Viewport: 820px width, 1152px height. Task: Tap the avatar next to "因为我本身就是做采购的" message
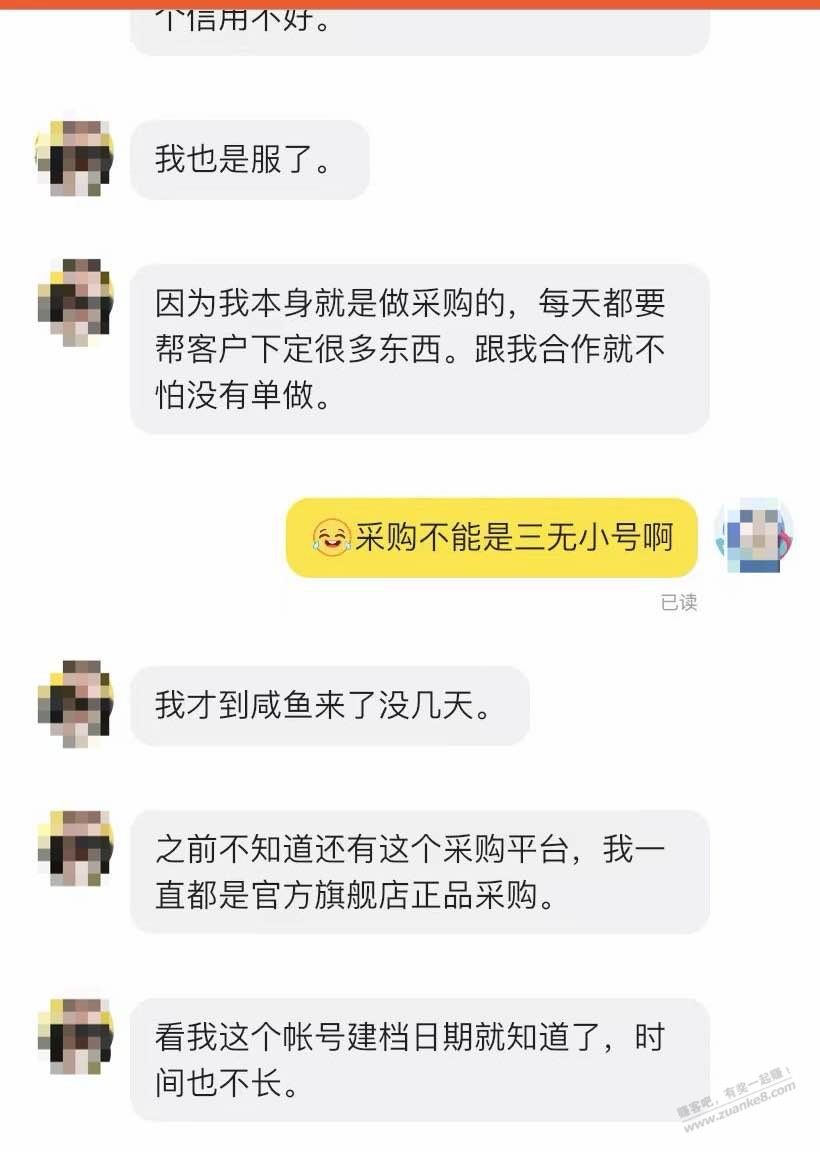pyautogui.click(x=75, y=302)
